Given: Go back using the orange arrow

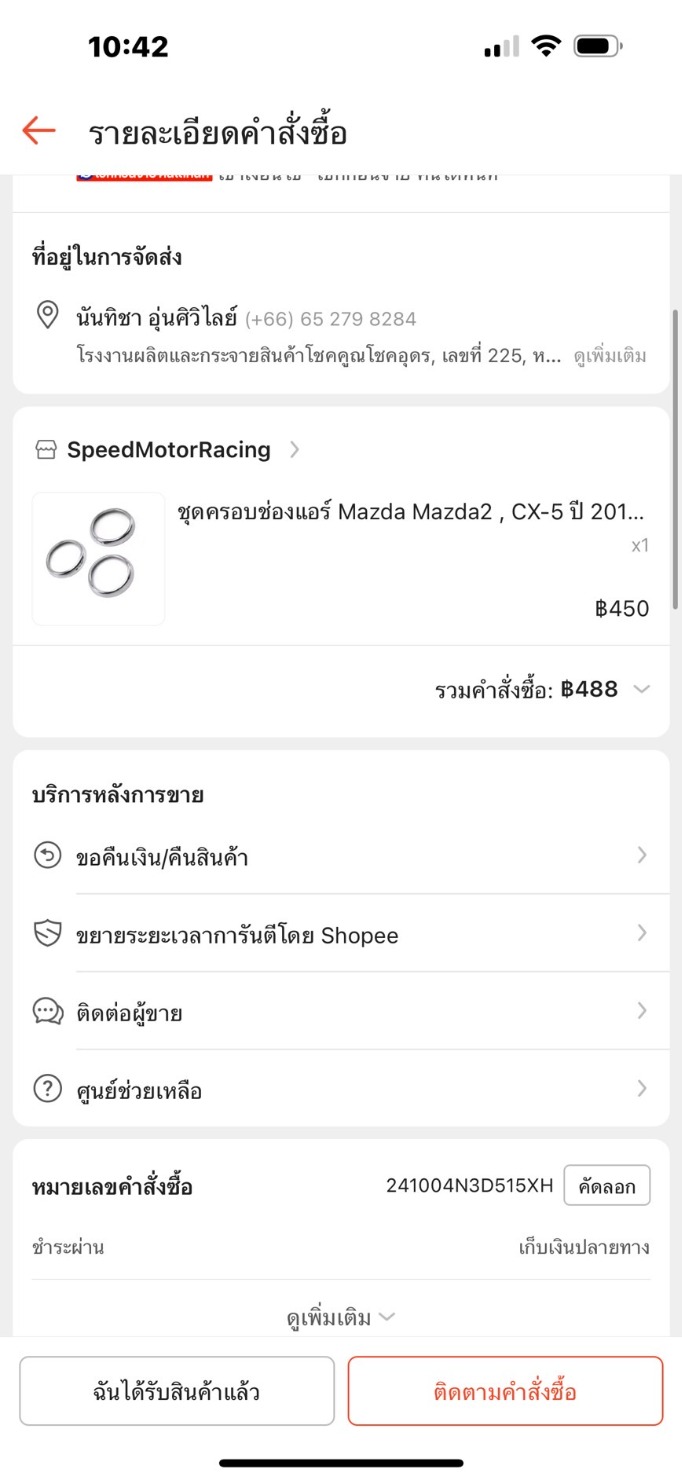Looking at the screenshot, I should click(38, 131).
